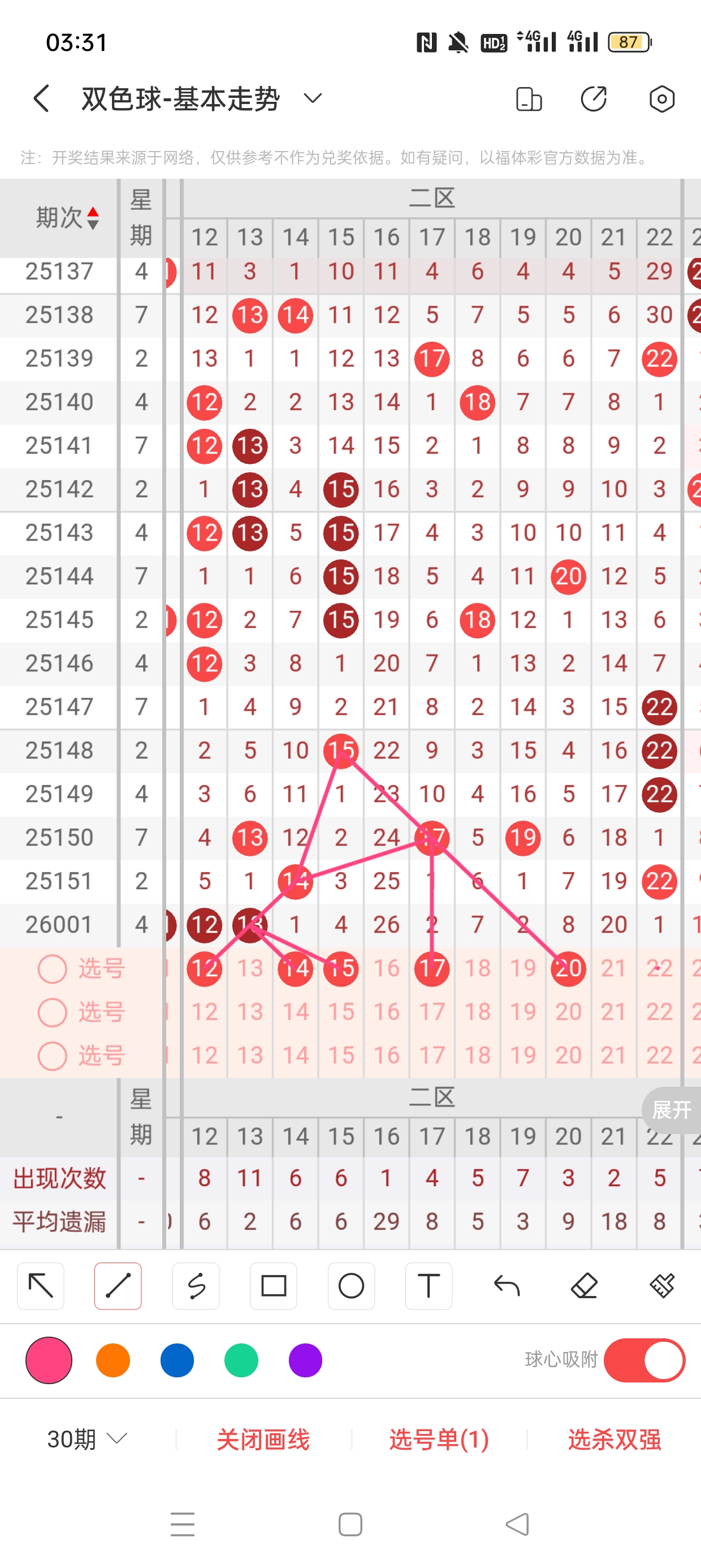Choose the straight line drawing tool
The image size is (701, 1568).
click(118, 1286)
